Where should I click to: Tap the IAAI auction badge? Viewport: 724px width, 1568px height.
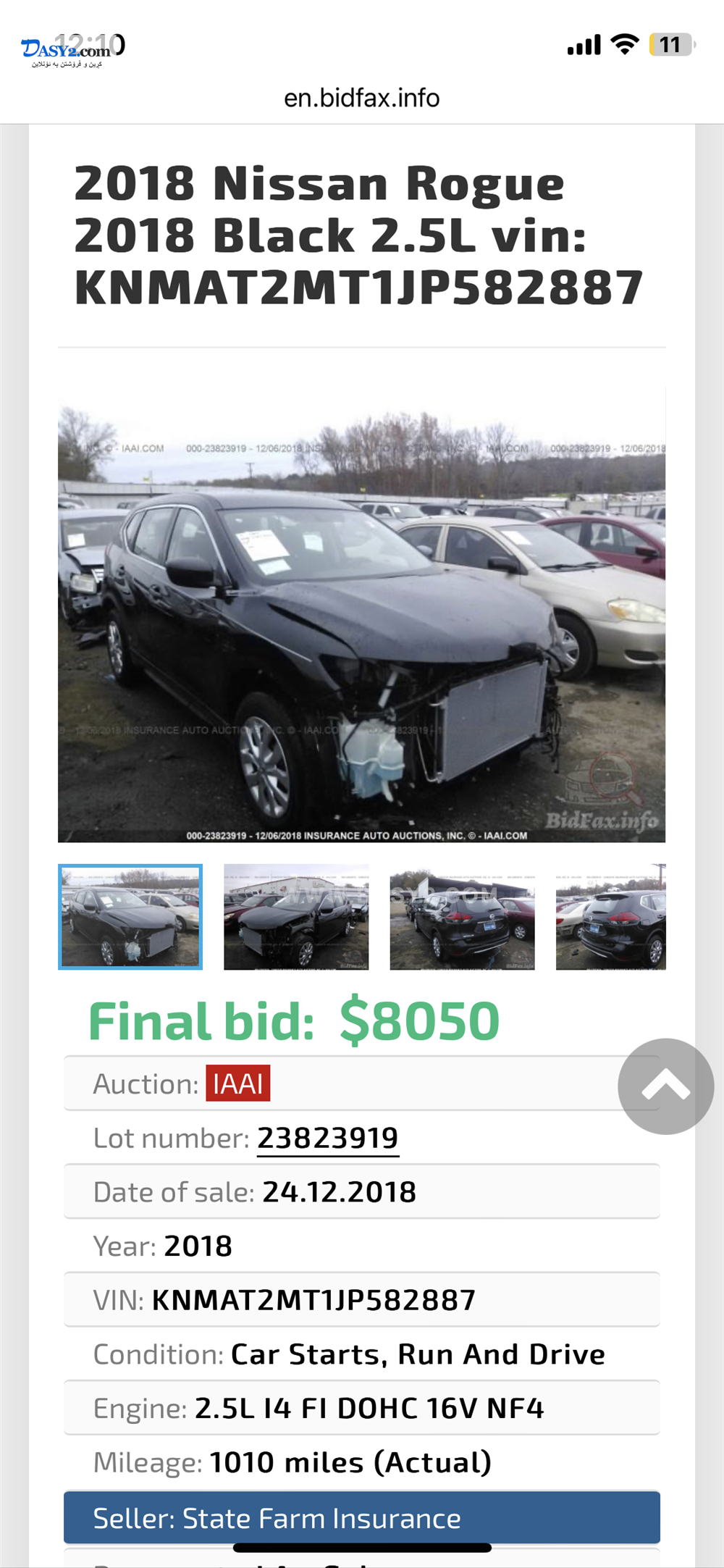point(238,1083)
